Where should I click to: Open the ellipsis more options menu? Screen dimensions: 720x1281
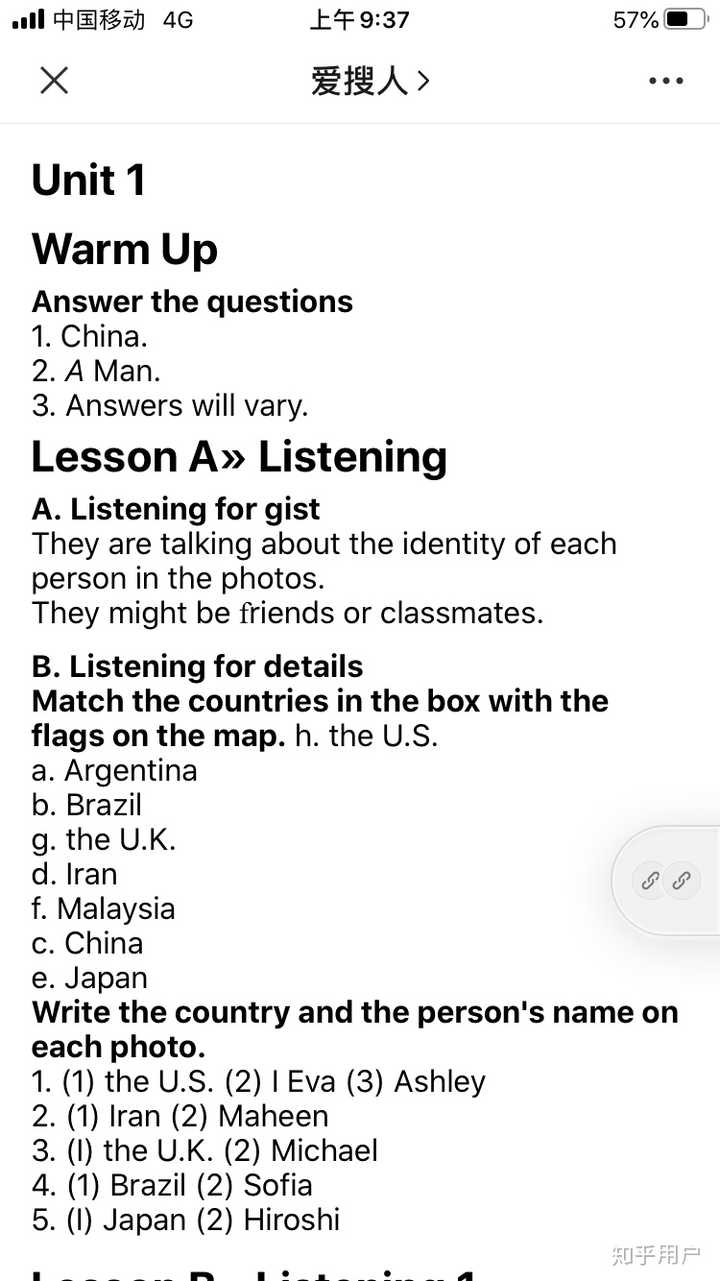(666, 81)
